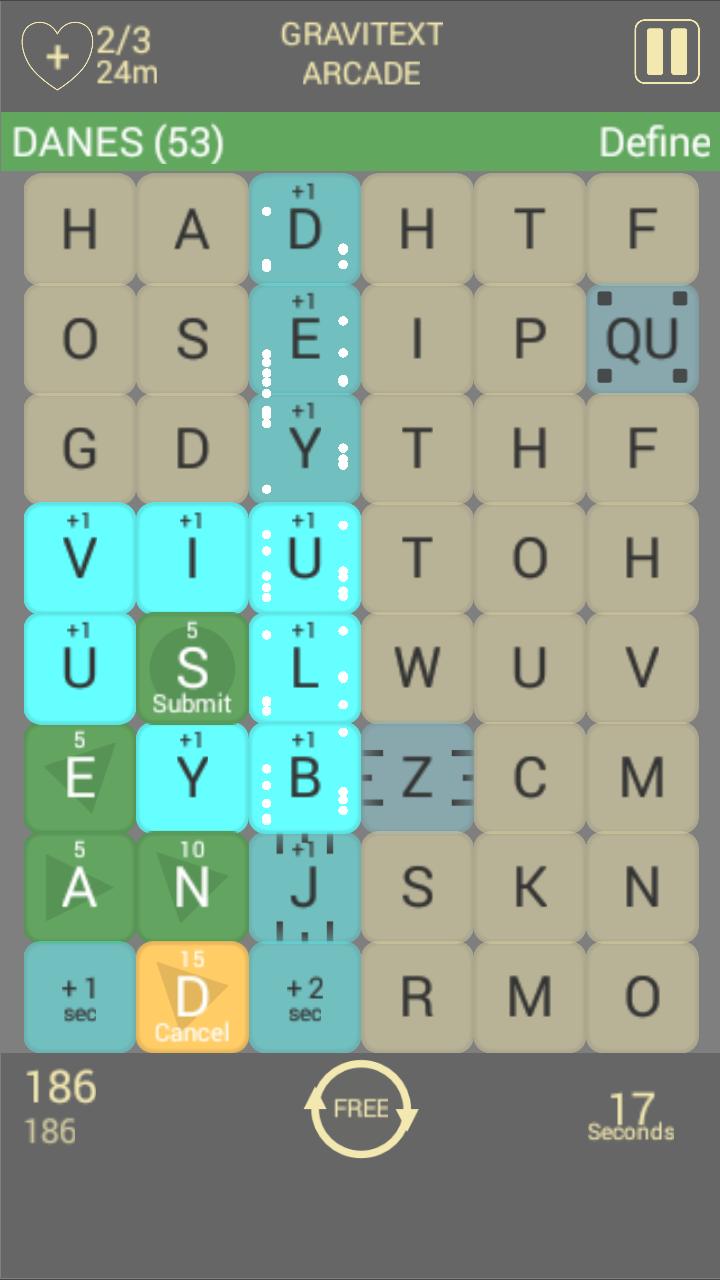Open Define for the word DANES
The image size is (720, 1280).
tap(654, 143)
